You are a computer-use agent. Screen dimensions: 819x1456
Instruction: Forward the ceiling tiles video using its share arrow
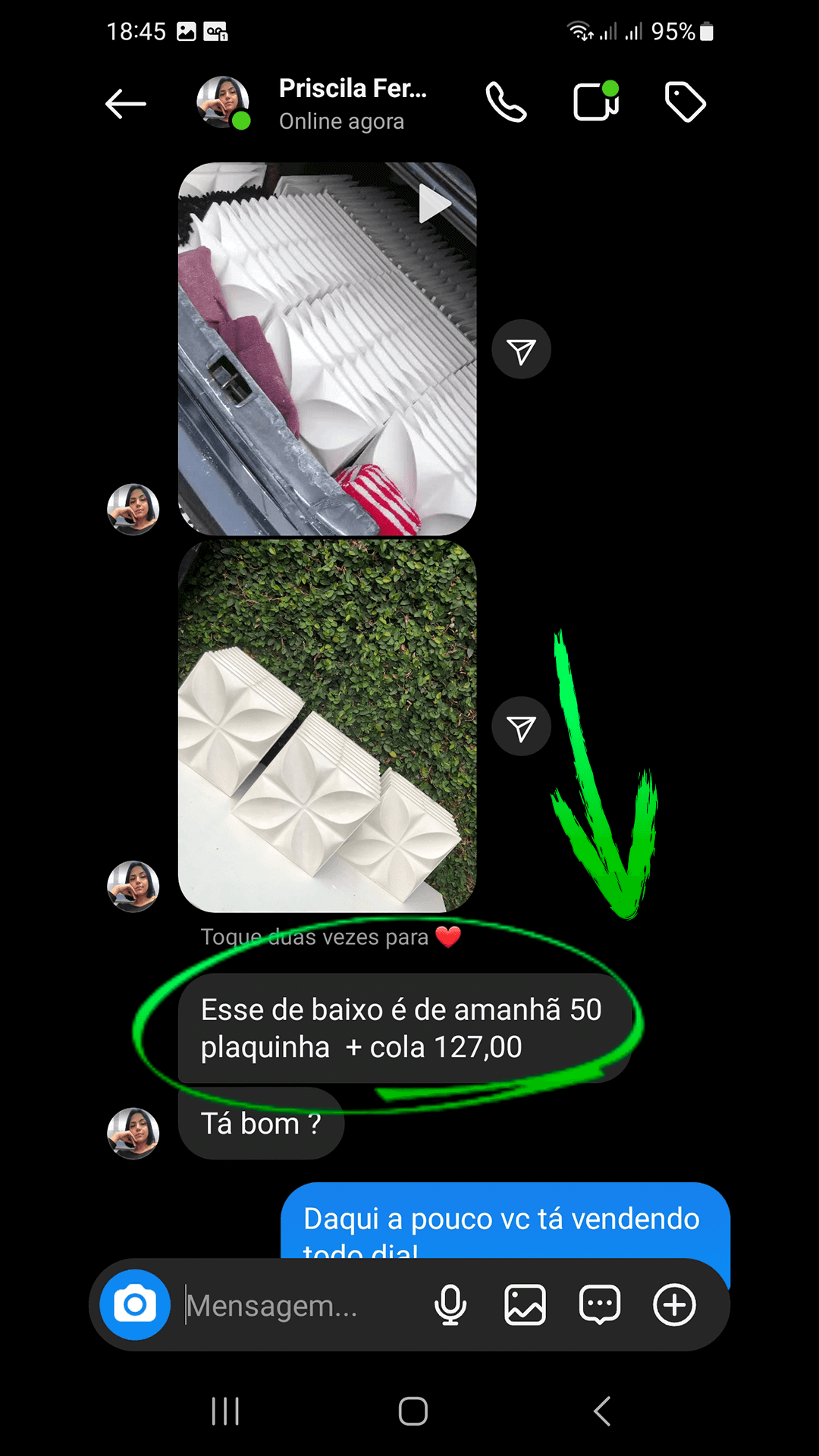pyautogui.click(x=521, y=349)
